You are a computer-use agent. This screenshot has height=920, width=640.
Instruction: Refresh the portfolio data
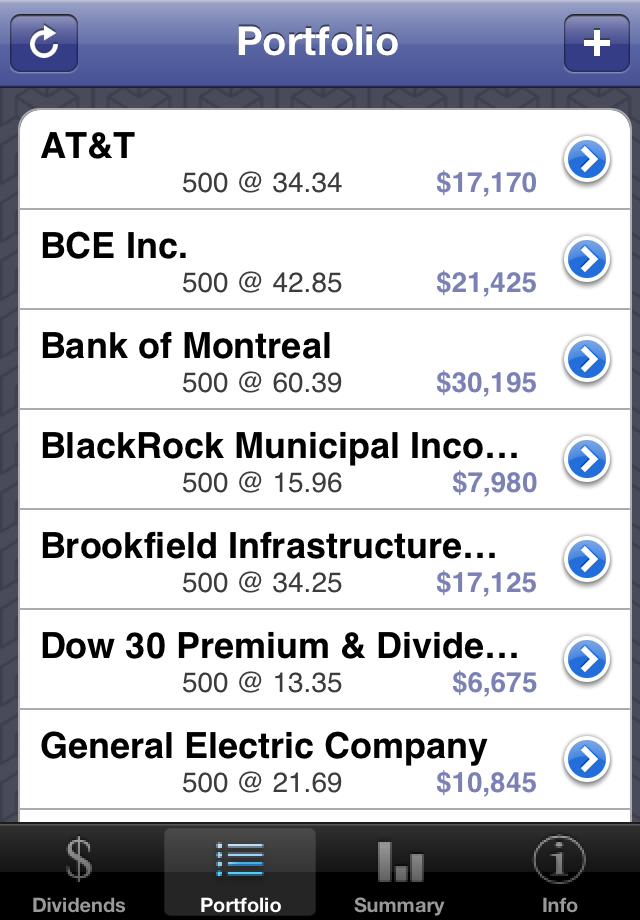[44, 43]
